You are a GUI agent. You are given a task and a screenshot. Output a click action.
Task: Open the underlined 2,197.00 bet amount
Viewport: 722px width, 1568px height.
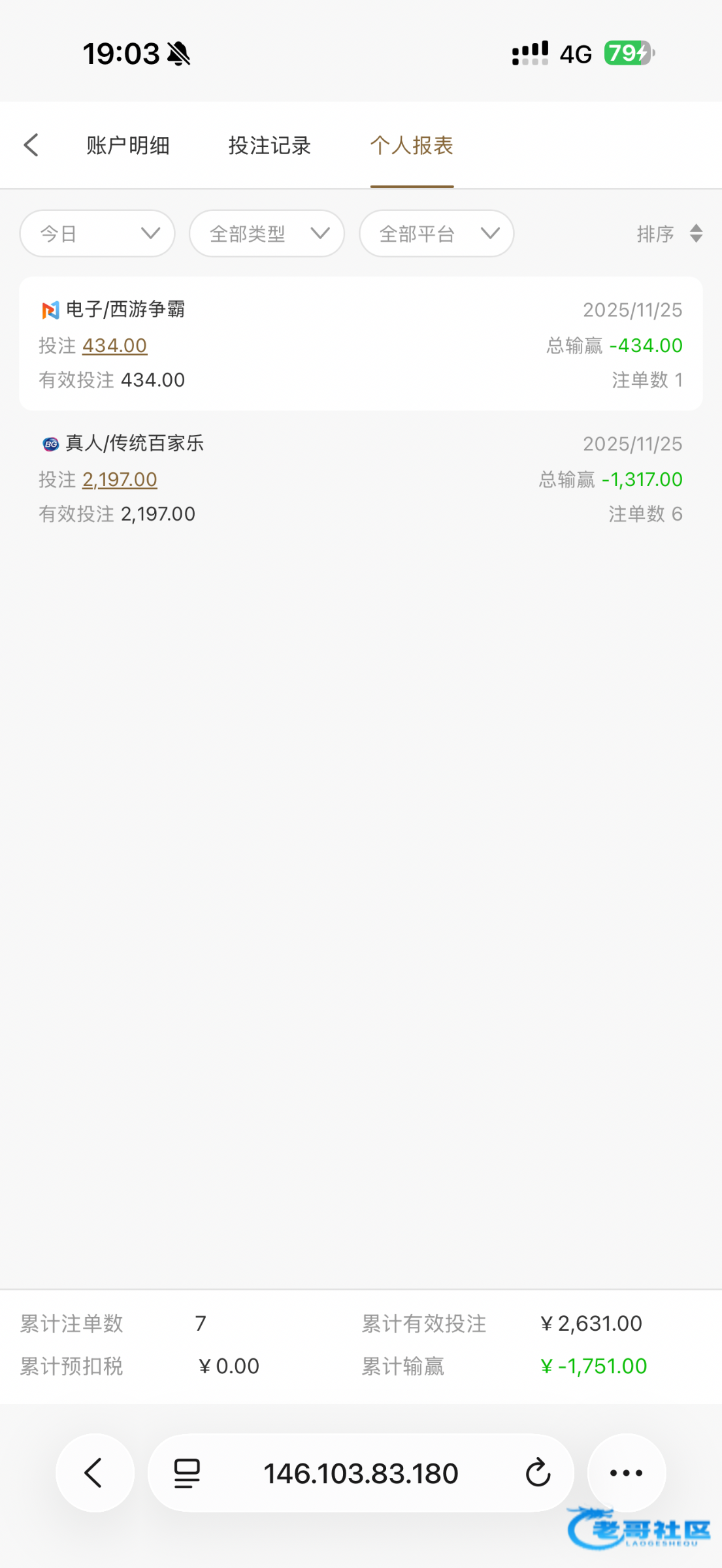coord(120,480)
